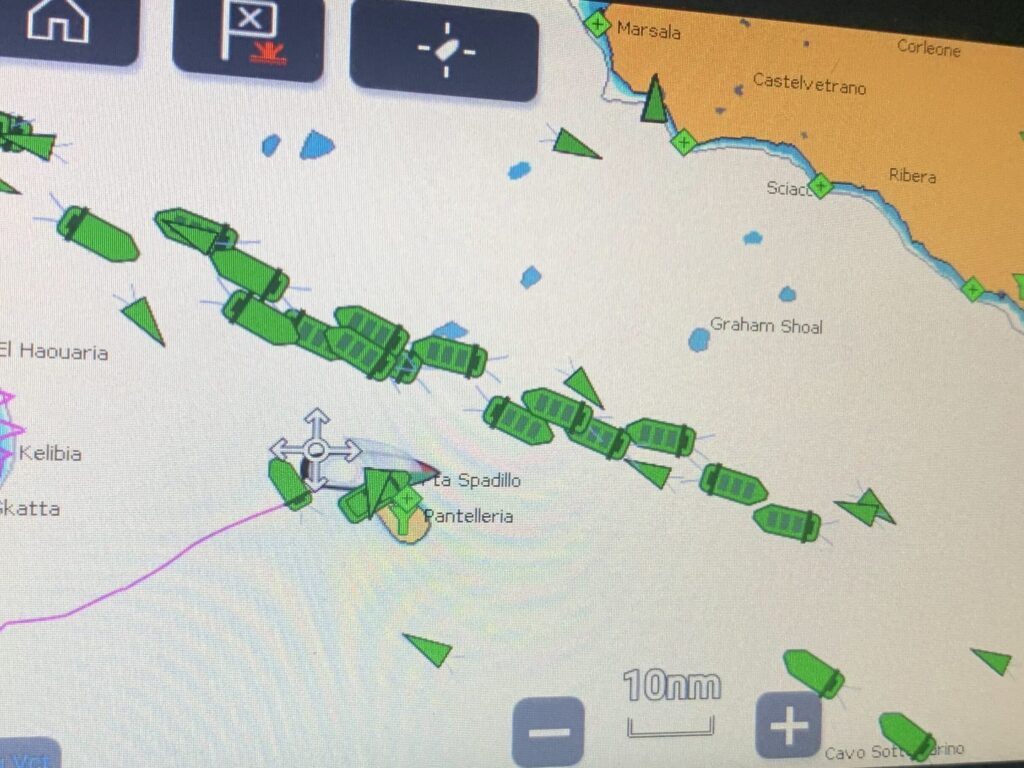Center the chart on own vessel
1024x768 pixels.
tap(444, 52)
